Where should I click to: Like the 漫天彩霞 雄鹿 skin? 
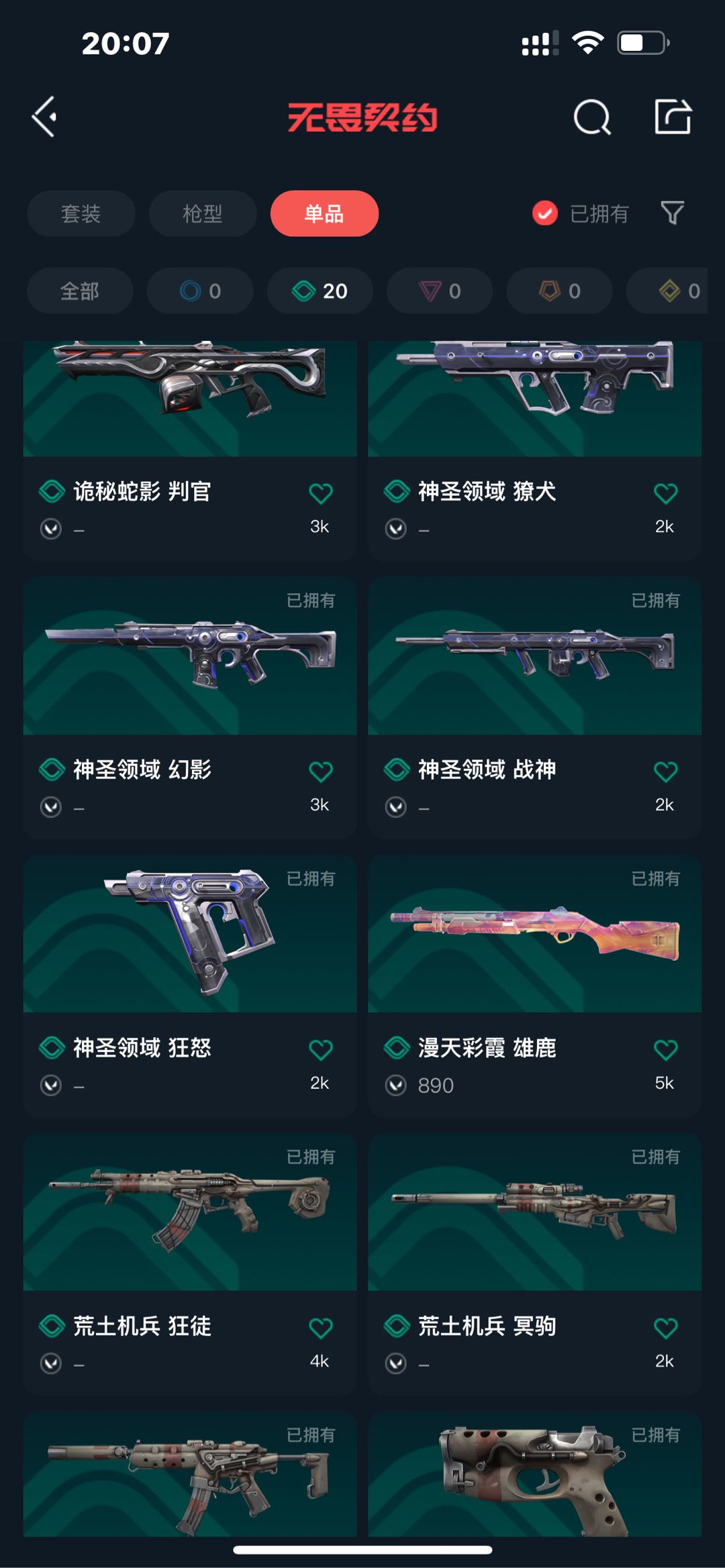665,1049
